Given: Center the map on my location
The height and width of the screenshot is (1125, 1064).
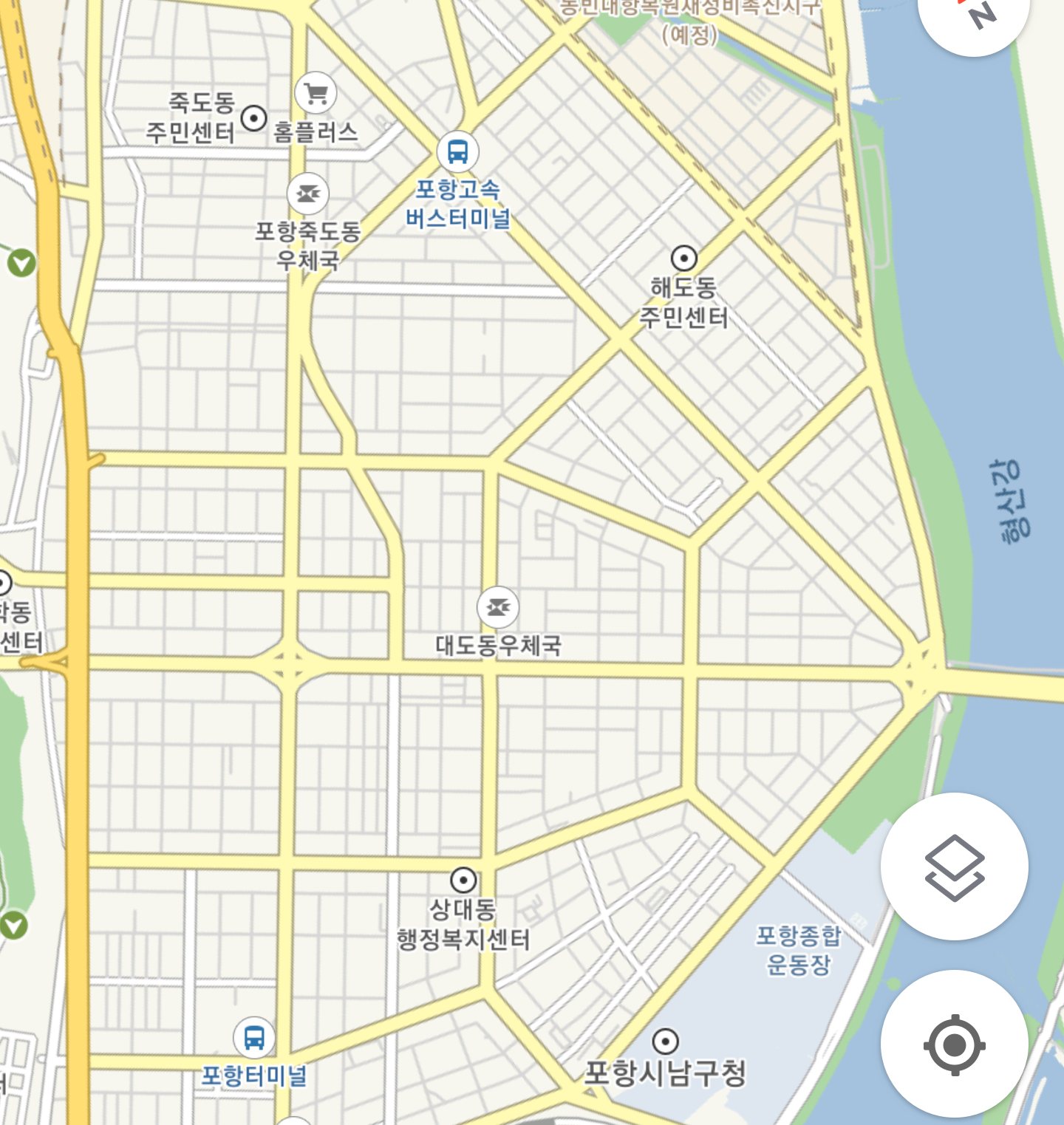Looking at the screenshot, I should pyautogui.click(x=954, y=1044).
